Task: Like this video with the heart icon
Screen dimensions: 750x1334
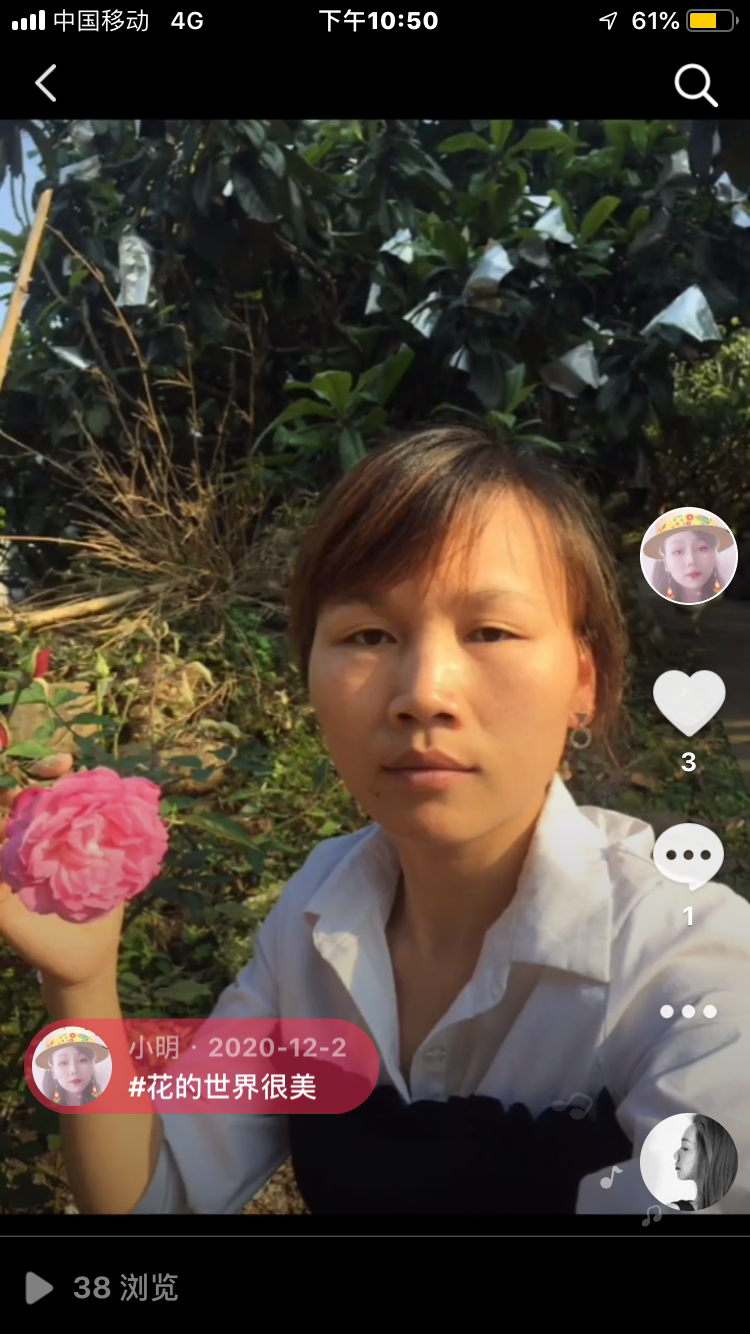Action: [689, 702]
